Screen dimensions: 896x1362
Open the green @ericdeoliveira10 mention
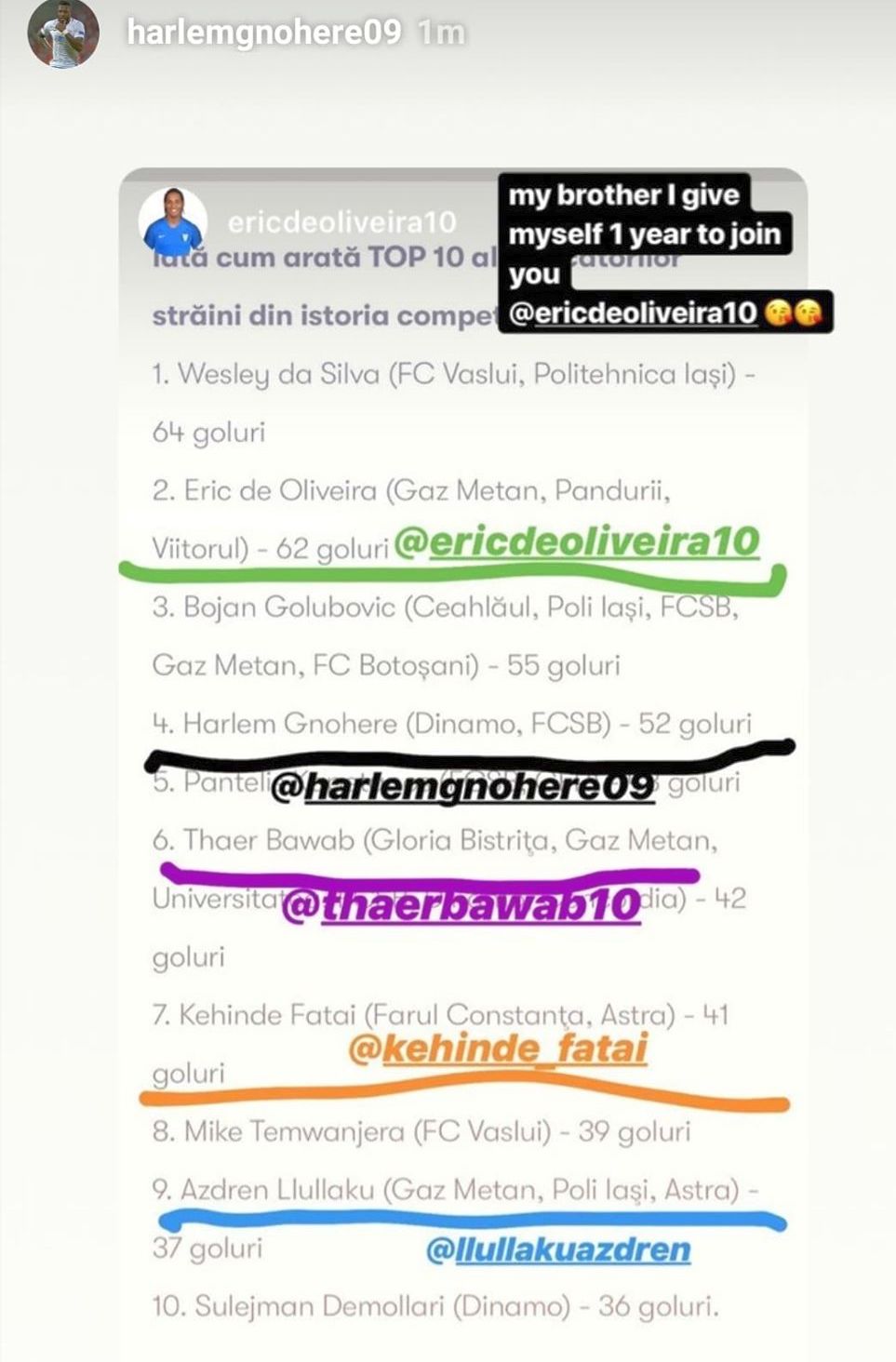tap(577, 542)
